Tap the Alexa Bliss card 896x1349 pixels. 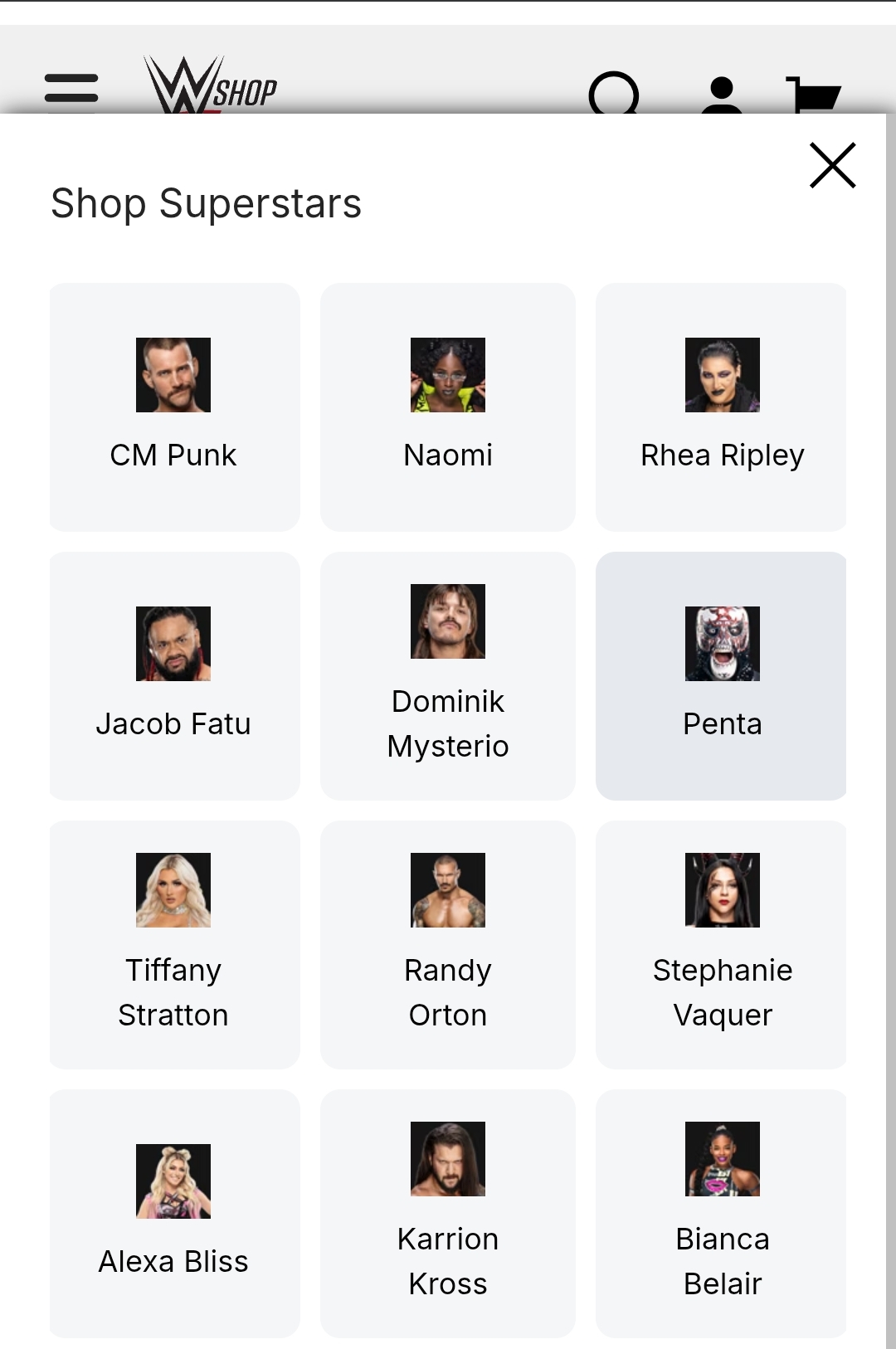click(x=173, y=1214)
